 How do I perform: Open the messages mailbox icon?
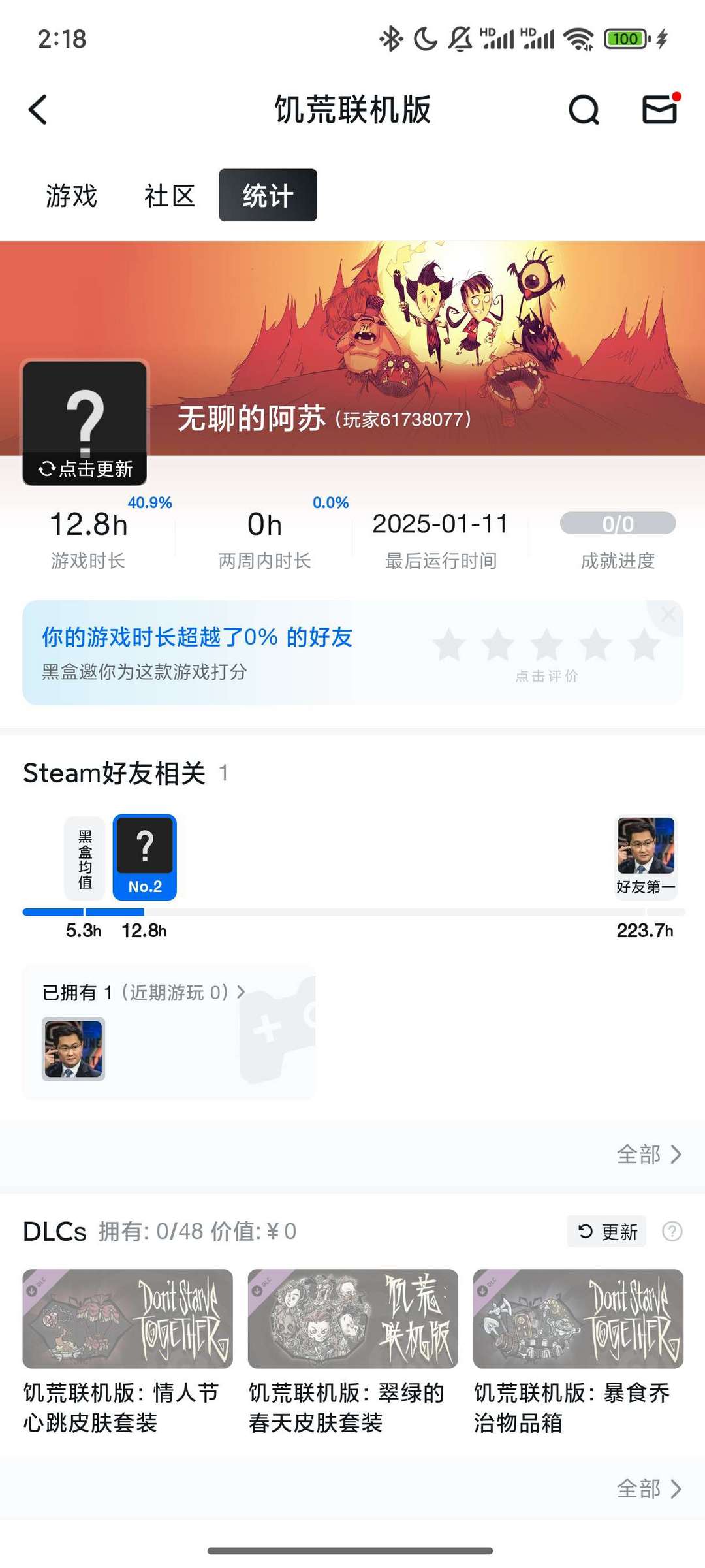(x=660, y=109)
